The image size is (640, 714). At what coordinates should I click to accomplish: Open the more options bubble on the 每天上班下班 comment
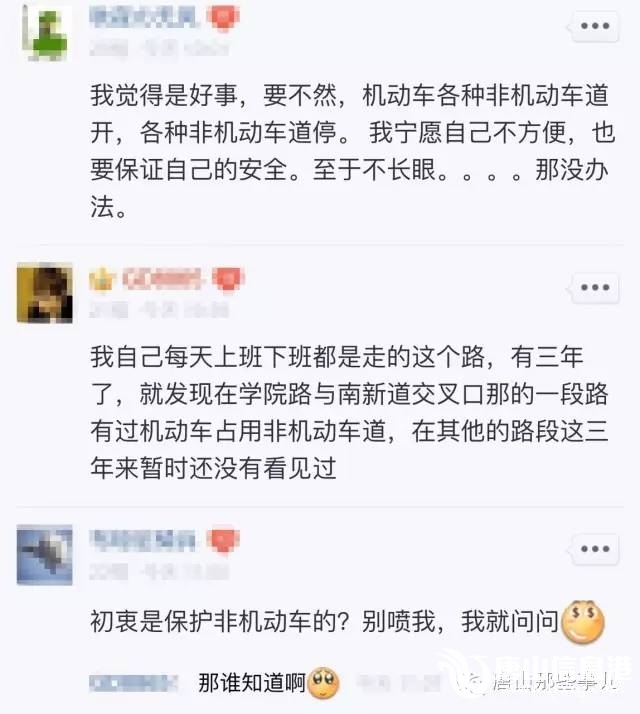point(594,290)
